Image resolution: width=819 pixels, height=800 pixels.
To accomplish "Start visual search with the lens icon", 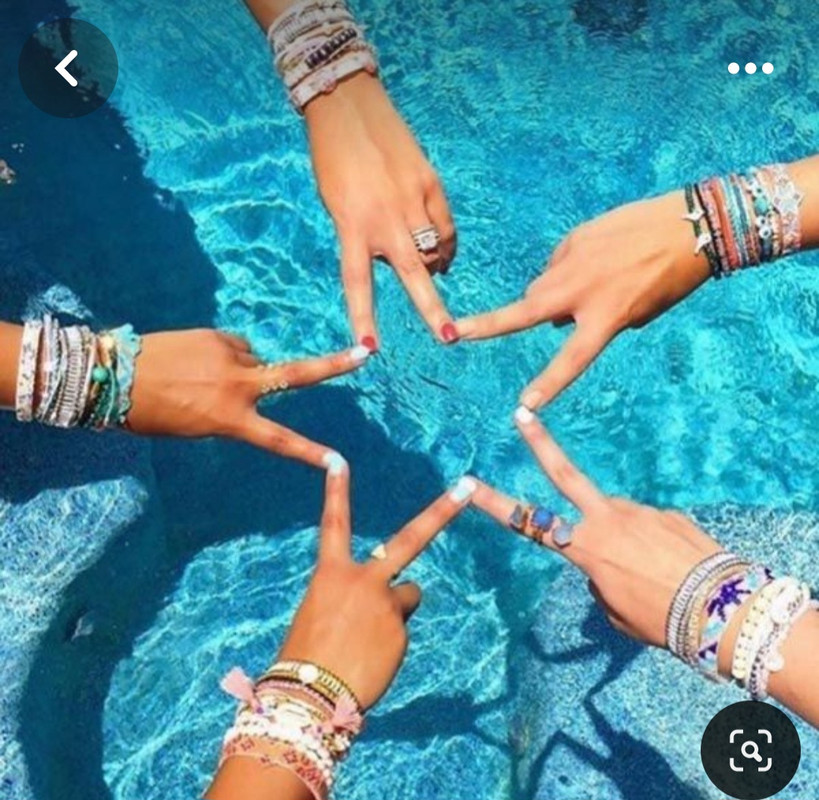I will [750, 749].
